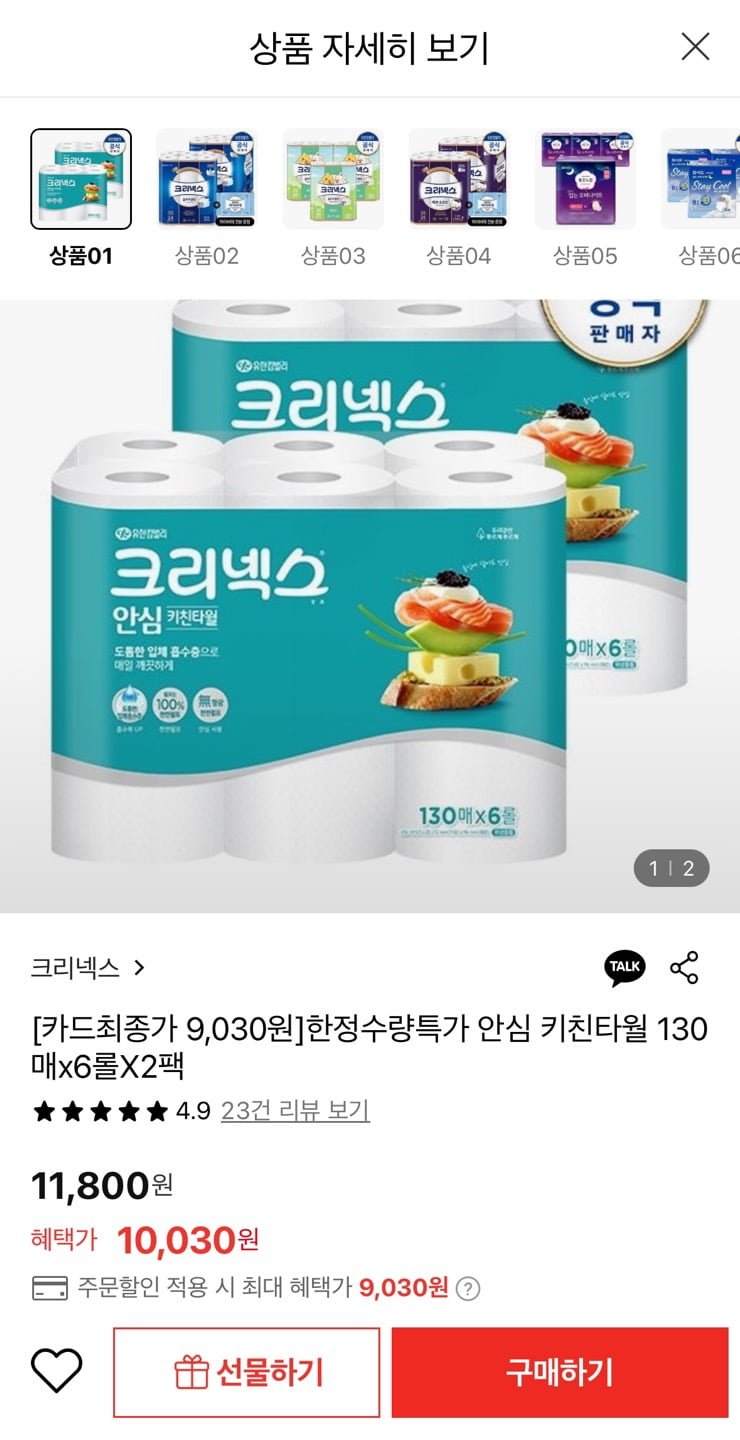Open the KakaoTalk TALK chat icon
Viewport: 740px width, 1440px height.
[626, 968]
